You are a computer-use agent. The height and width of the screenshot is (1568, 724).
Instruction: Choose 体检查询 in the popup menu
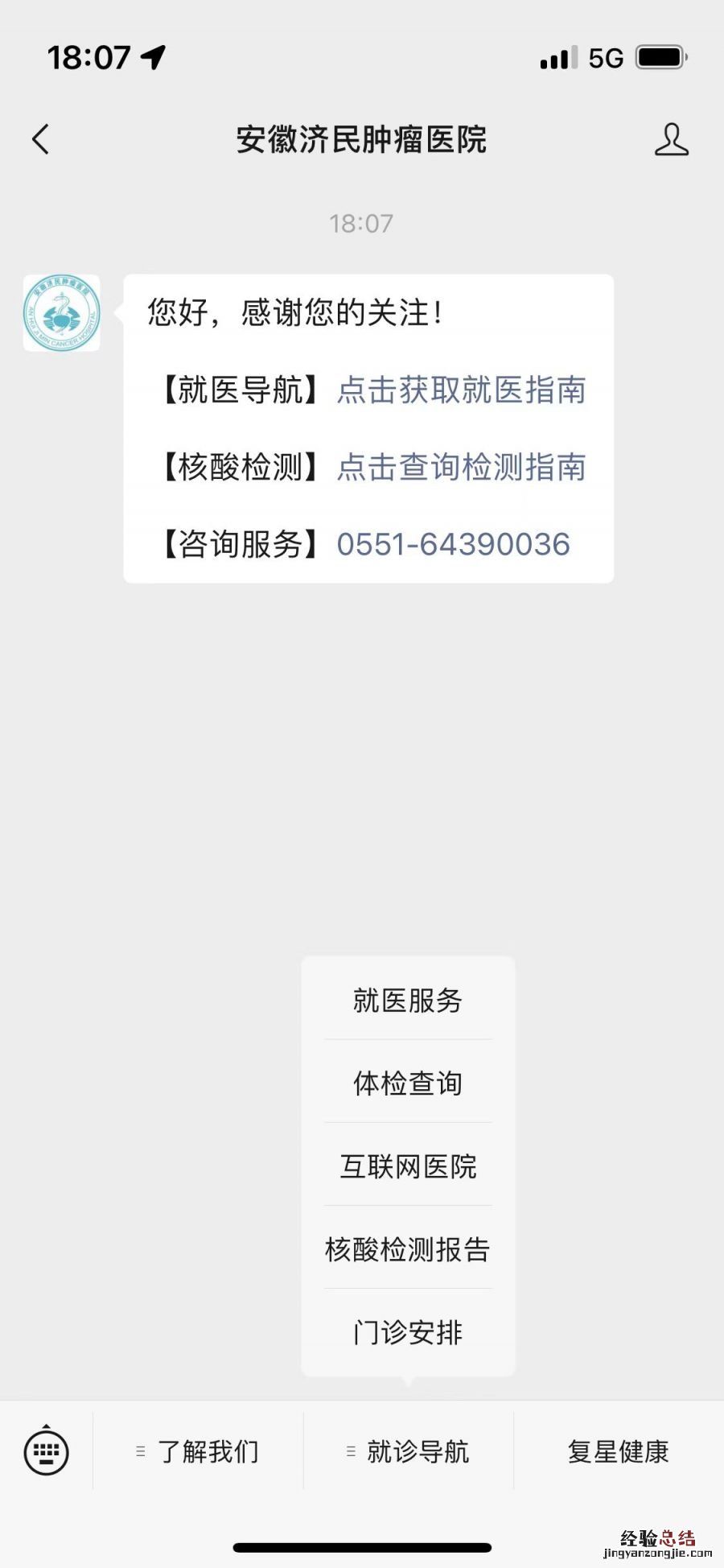pyautogui.click(x=408, y=1083)
